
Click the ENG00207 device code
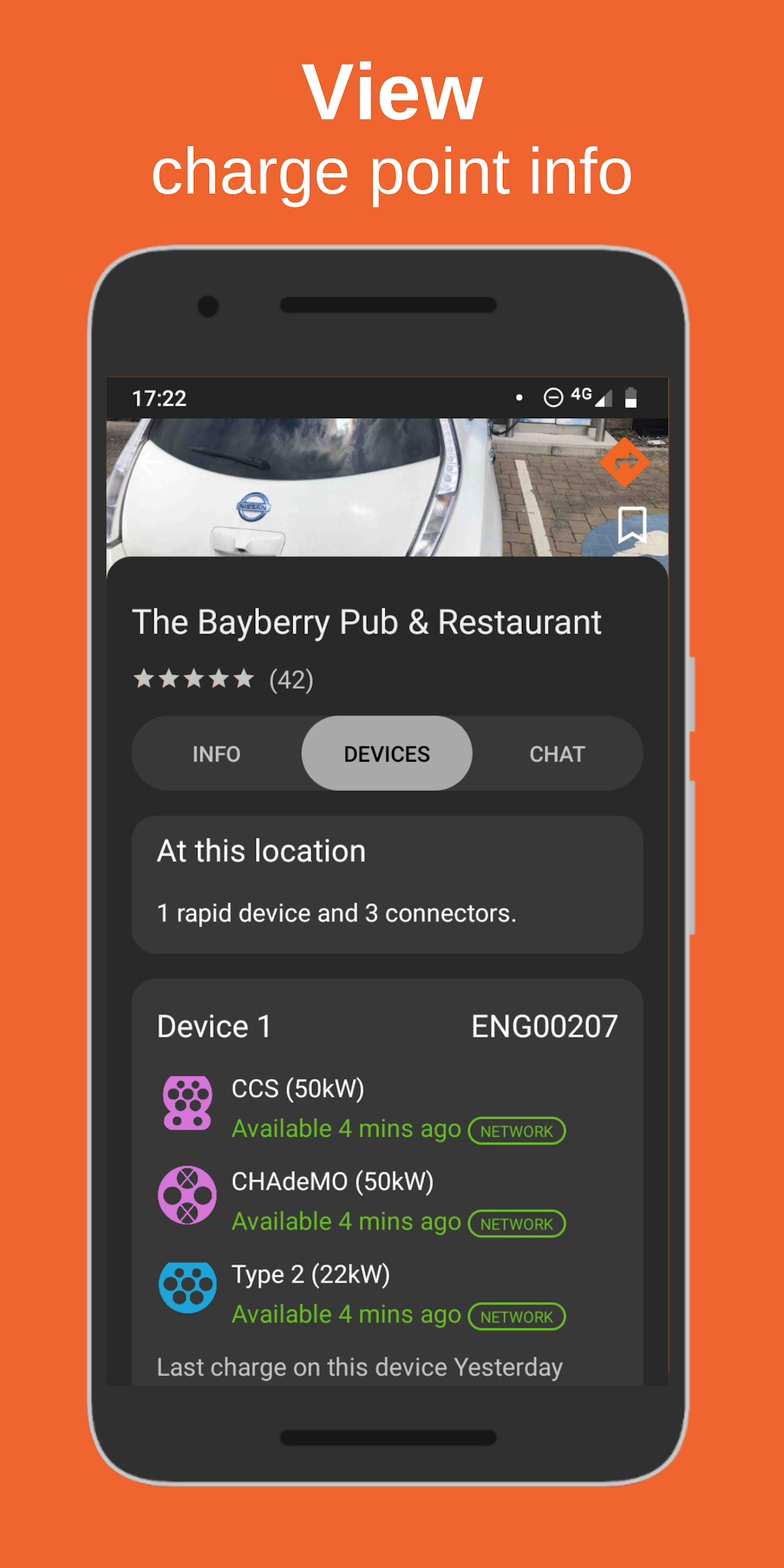click(x=544, y=1025)
